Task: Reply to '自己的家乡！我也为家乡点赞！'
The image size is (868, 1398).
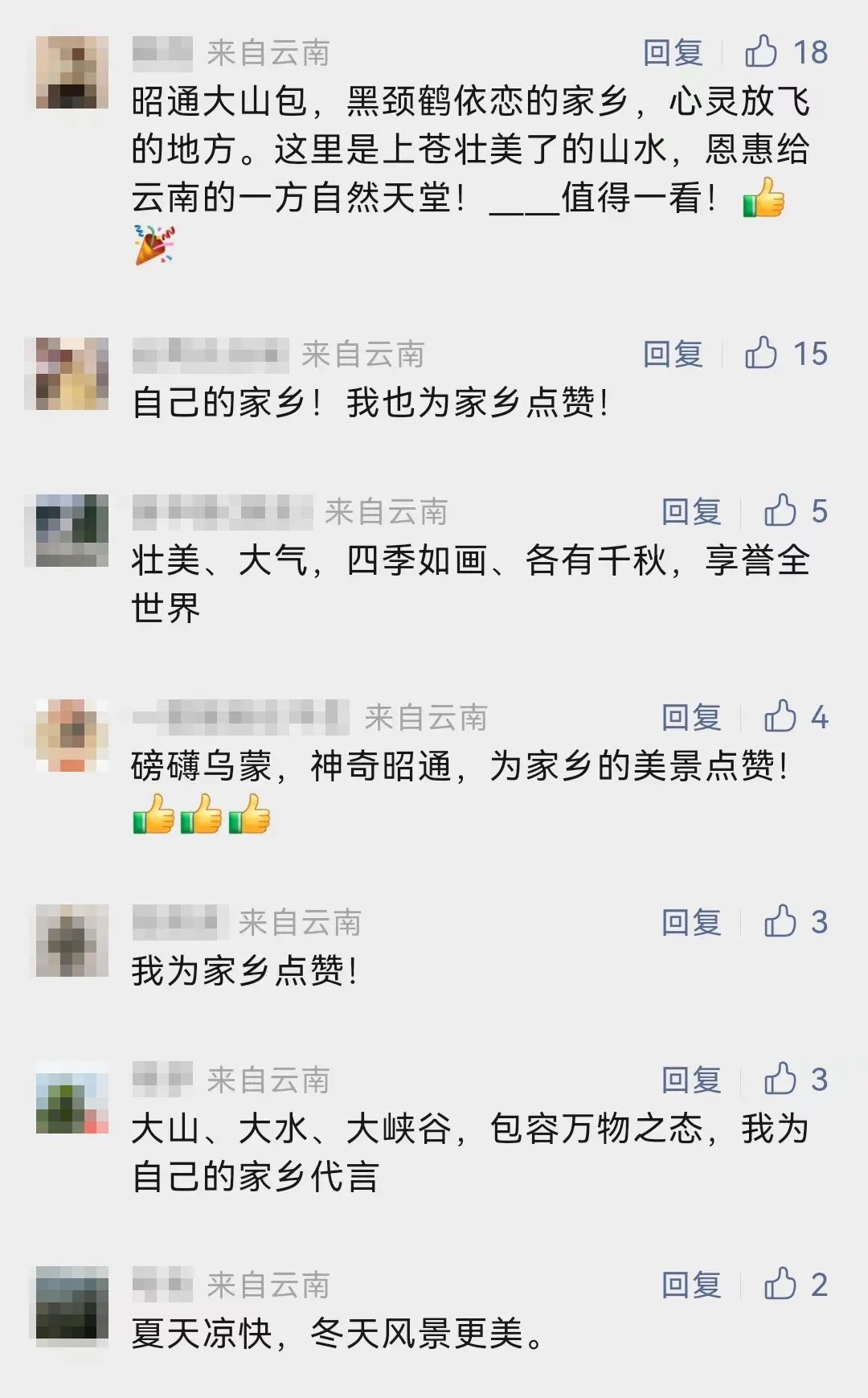Action: [x=673, y=354]
